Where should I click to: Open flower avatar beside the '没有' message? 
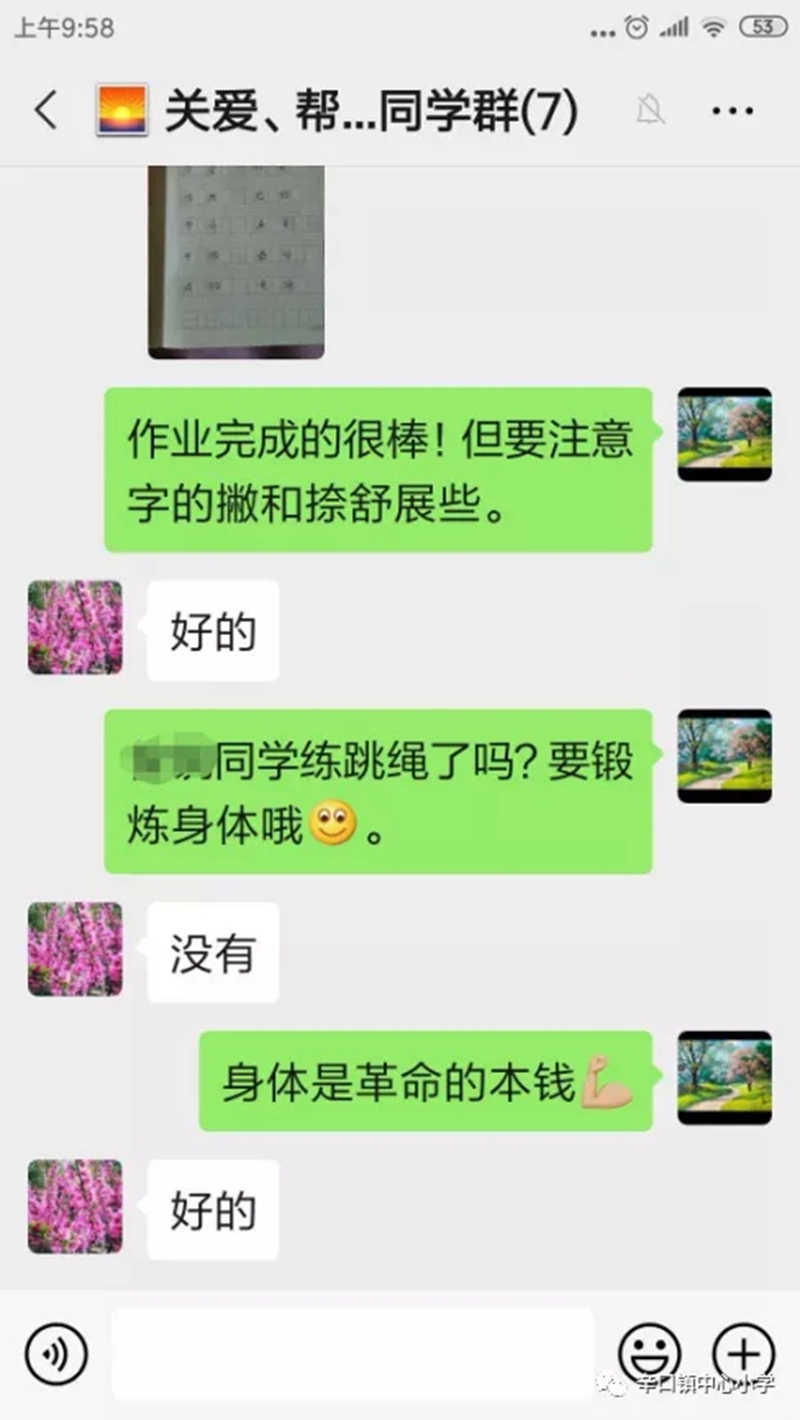click(75, 949)
